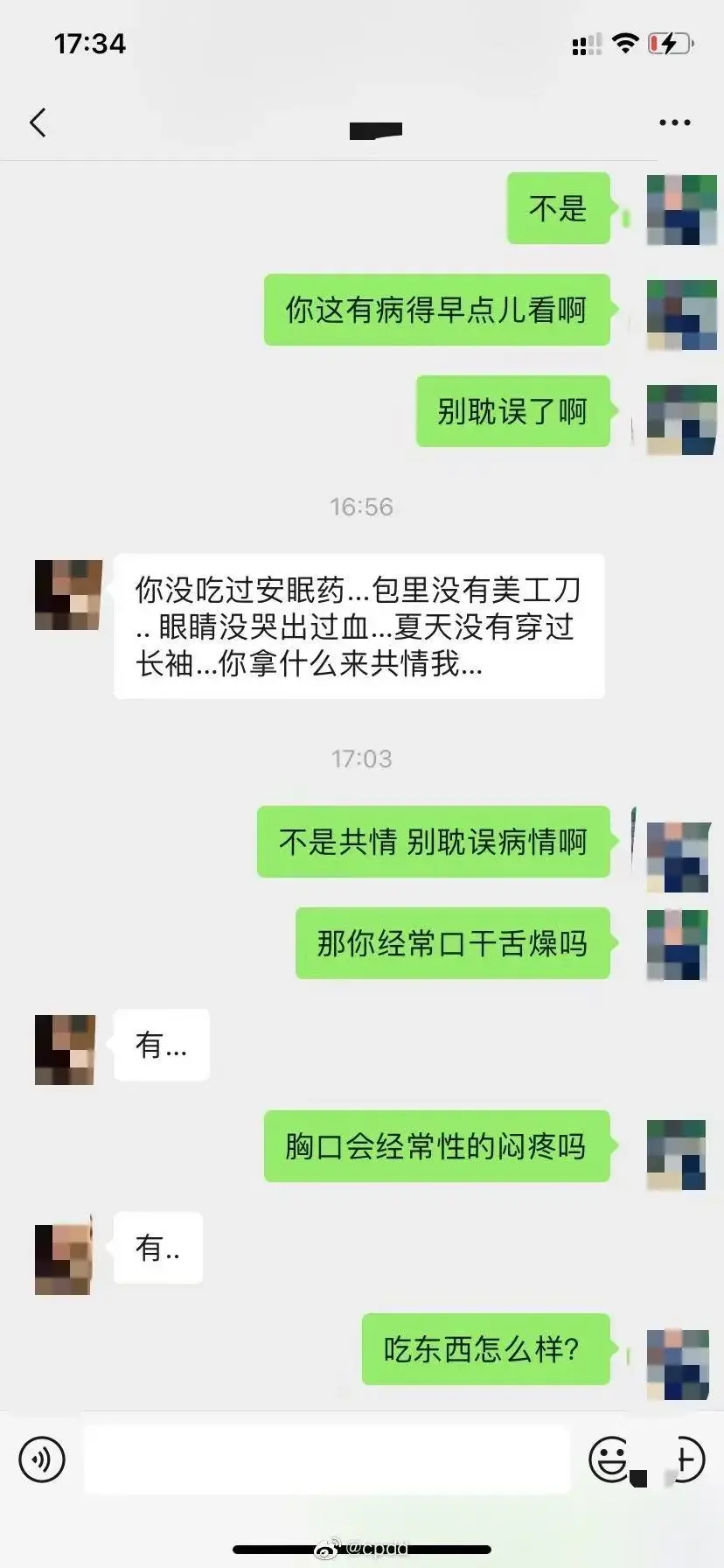Open the avatar beside the 安眠药 message
This screenshot has height=1568, width=724.
pyautogui.click(x=68, y=595)
